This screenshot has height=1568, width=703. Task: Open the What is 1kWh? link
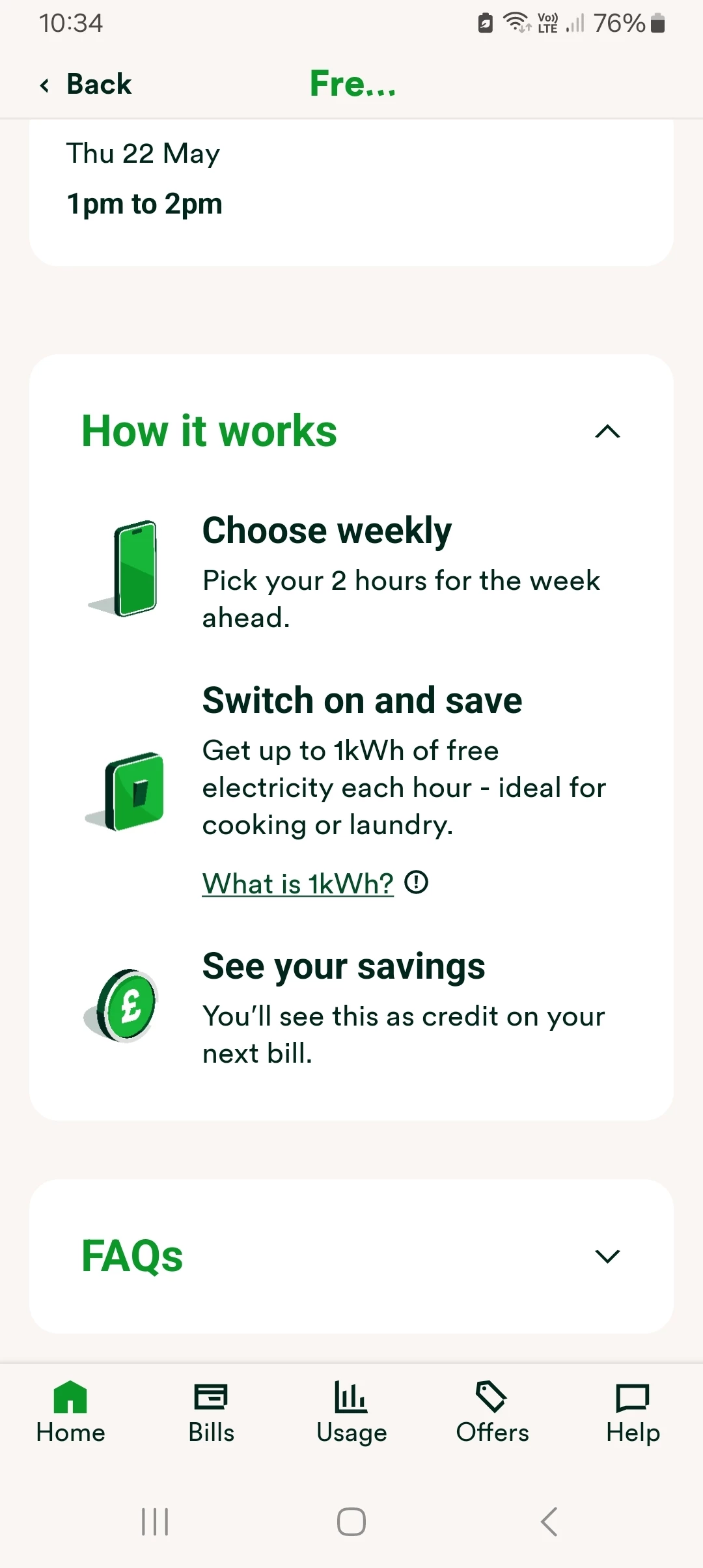click(298, 884)
